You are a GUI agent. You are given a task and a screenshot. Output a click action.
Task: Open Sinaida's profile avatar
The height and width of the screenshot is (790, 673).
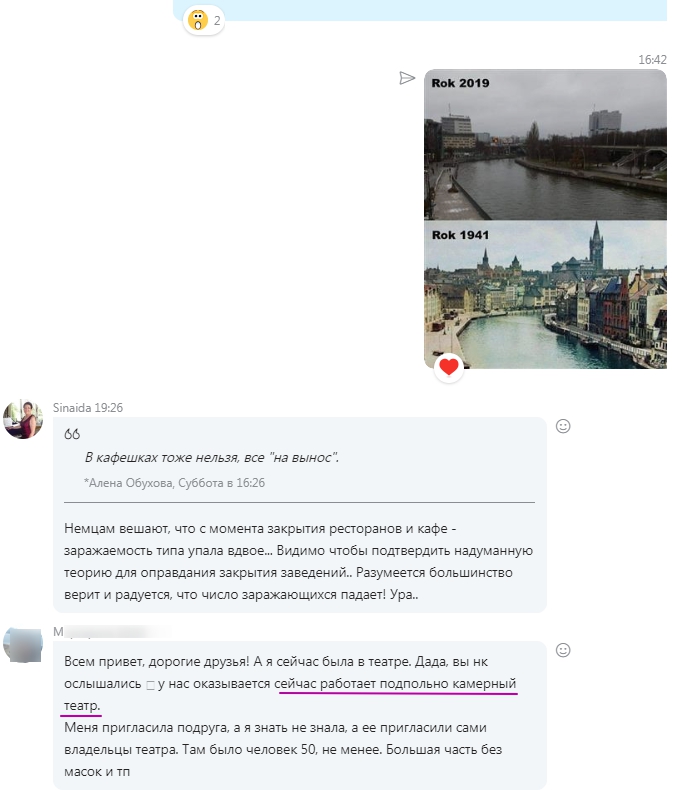[x=23, y=419]
